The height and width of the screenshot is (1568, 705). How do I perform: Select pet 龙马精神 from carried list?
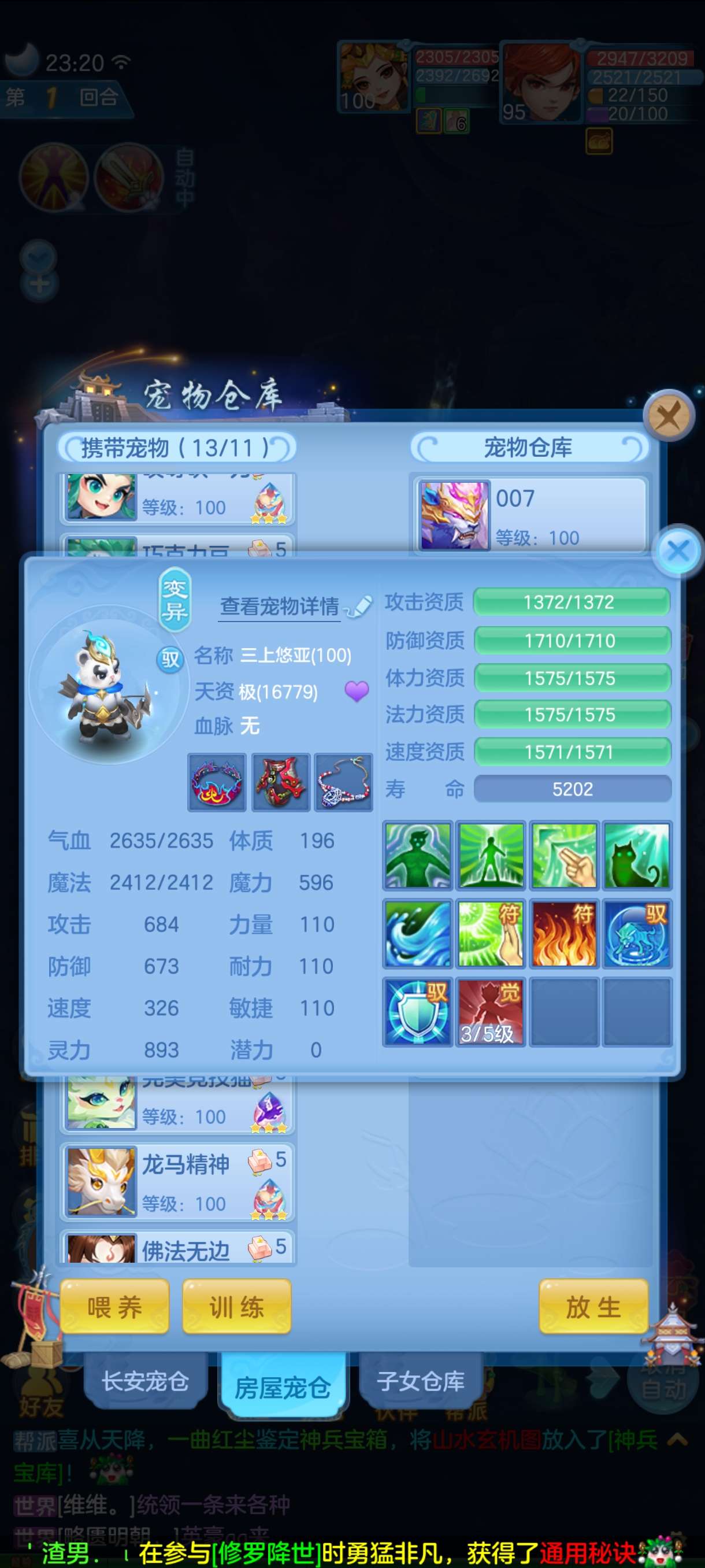[176, 1181]
